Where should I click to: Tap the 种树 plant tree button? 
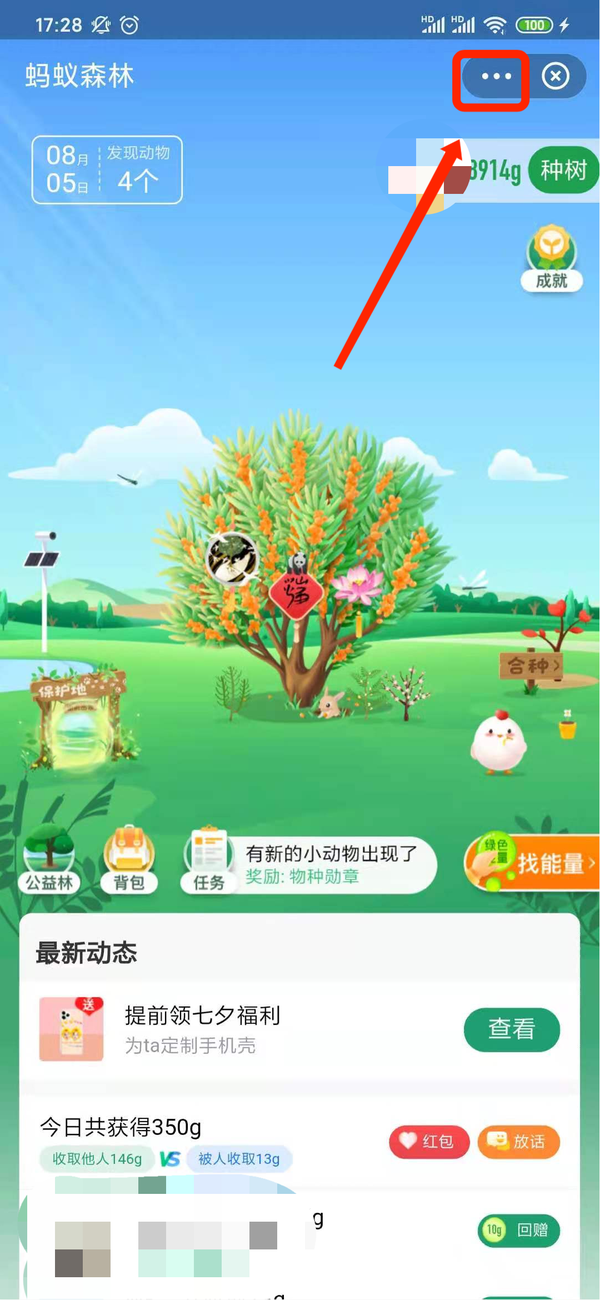(563, 170)
